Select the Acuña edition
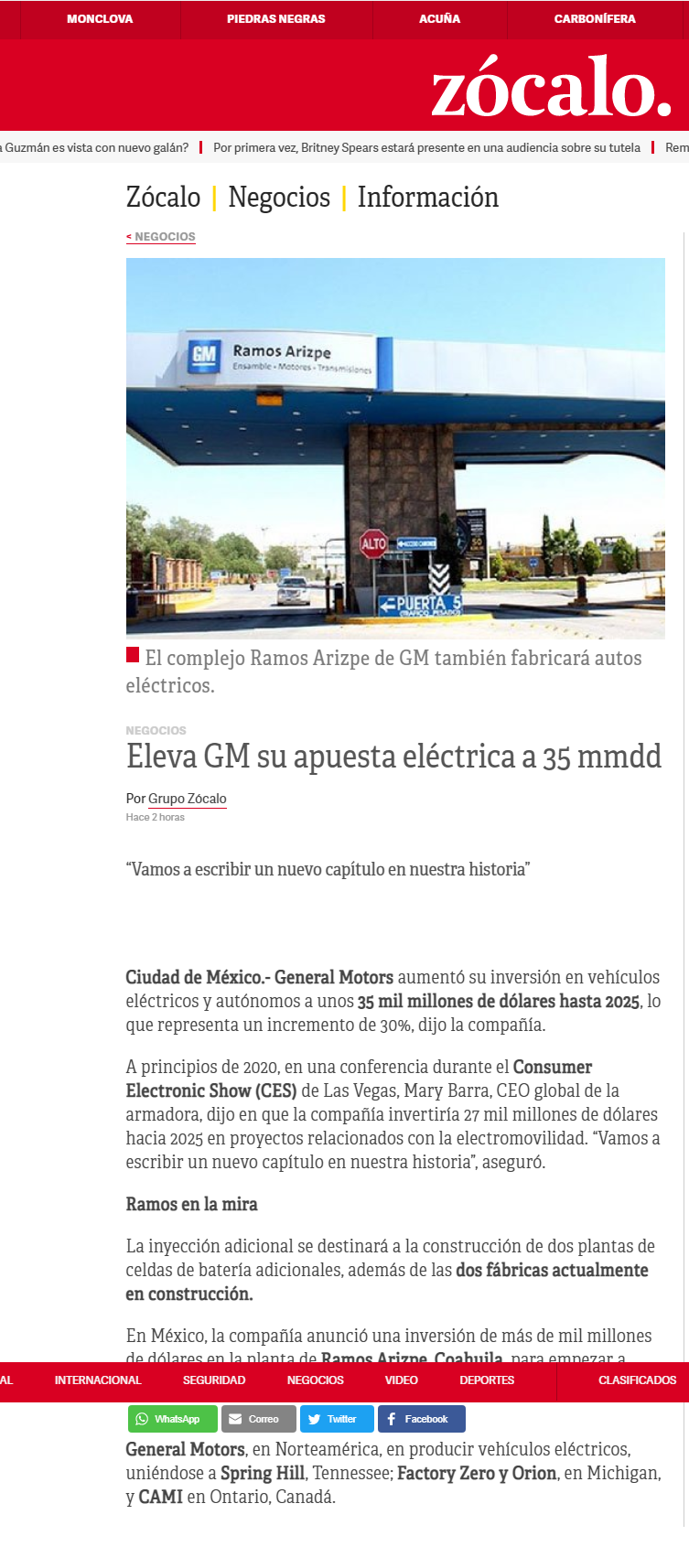 point(440,19)
